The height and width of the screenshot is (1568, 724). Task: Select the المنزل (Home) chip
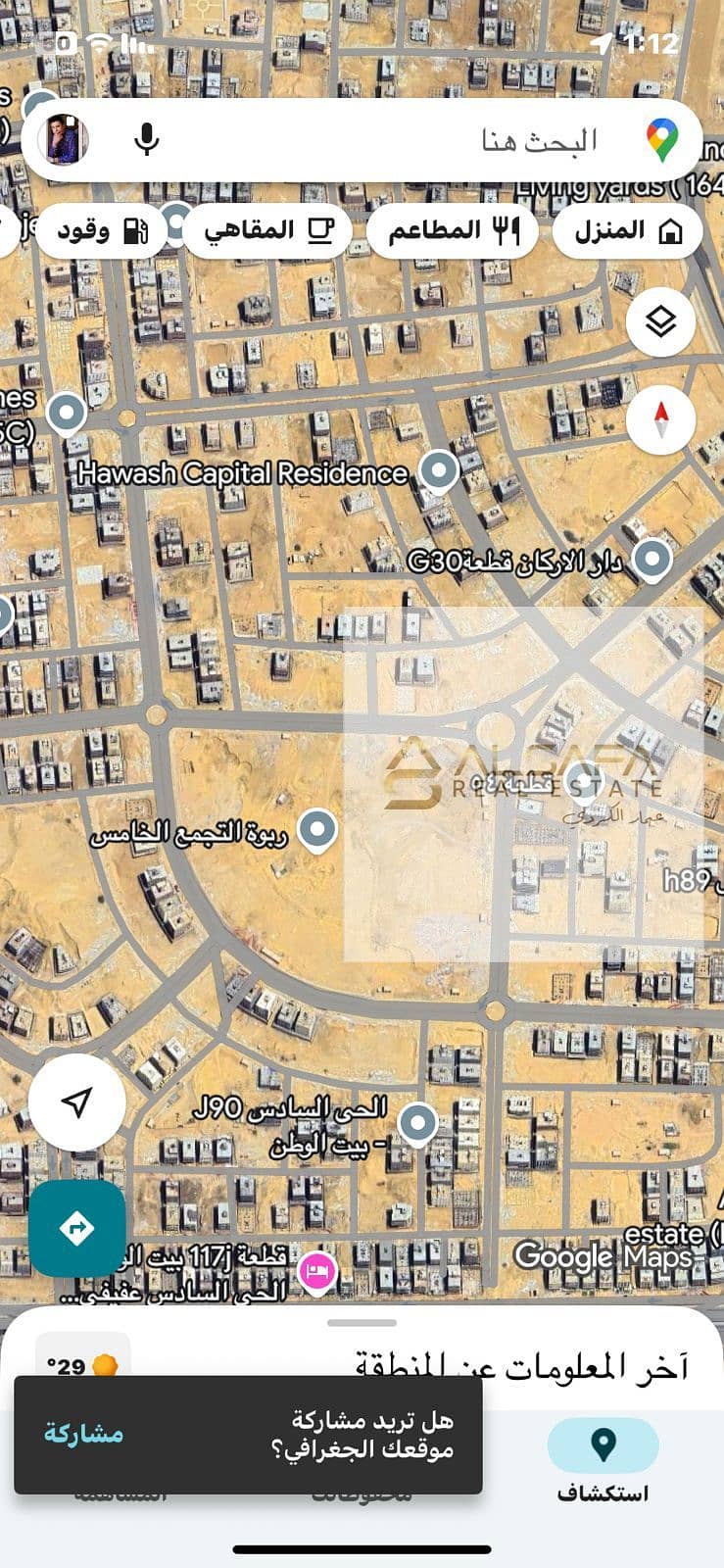tap(628, 231)
